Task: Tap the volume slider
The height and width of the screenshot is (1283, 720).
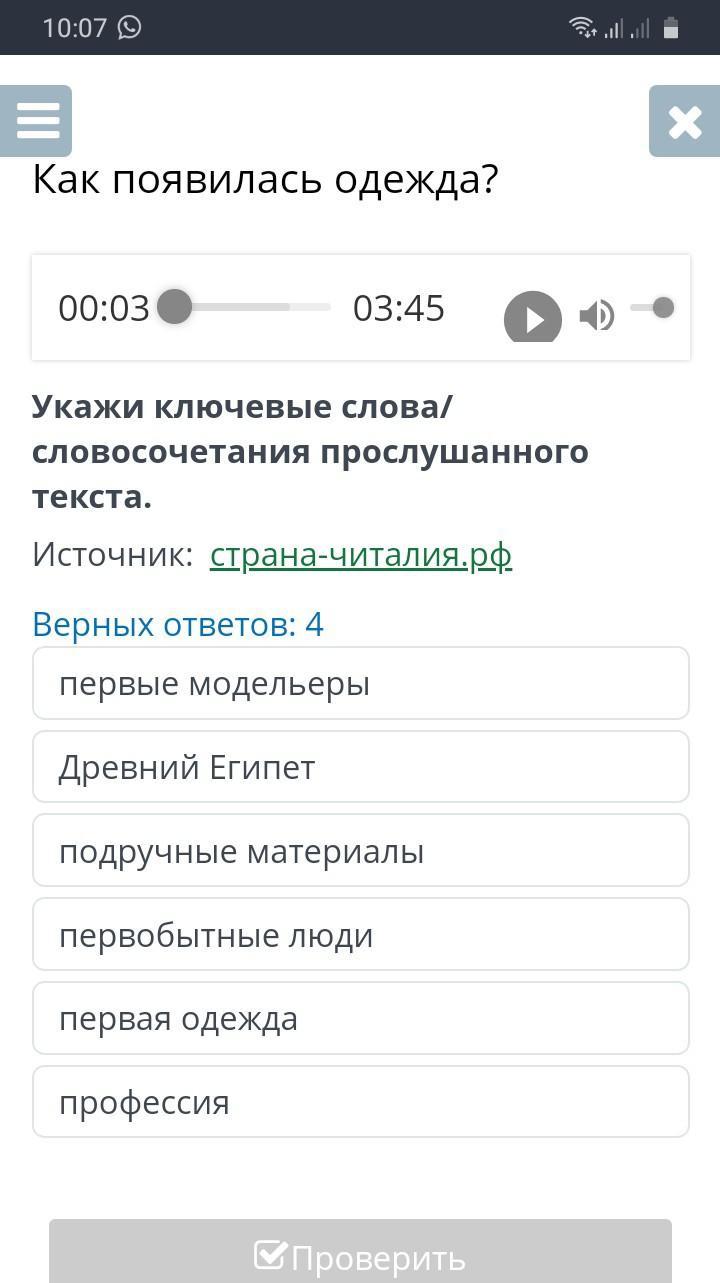Action: tap(652, 307)
